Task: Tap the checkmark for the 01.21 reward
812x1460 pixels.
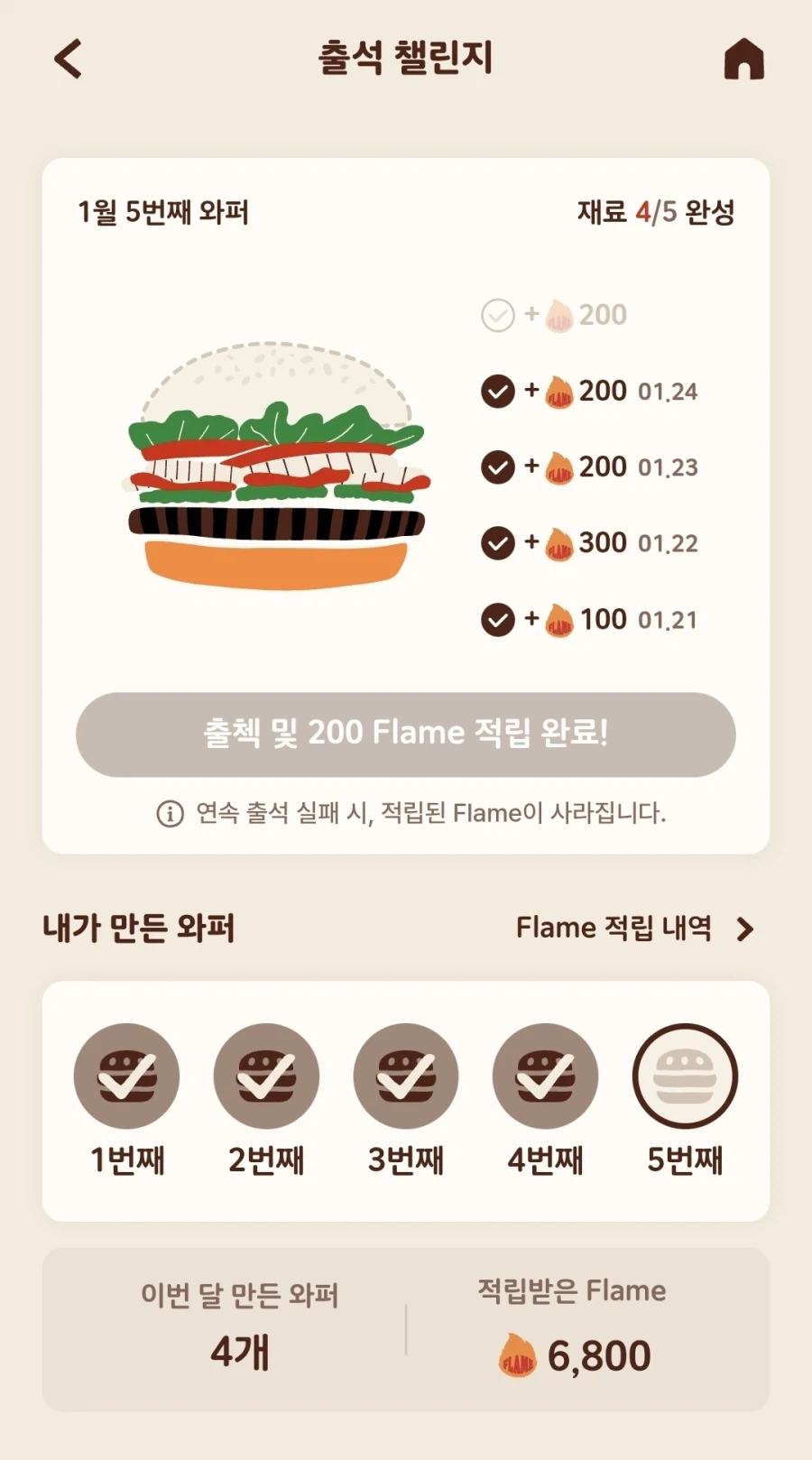Action: pyautogui.click(x=497, y=620)
